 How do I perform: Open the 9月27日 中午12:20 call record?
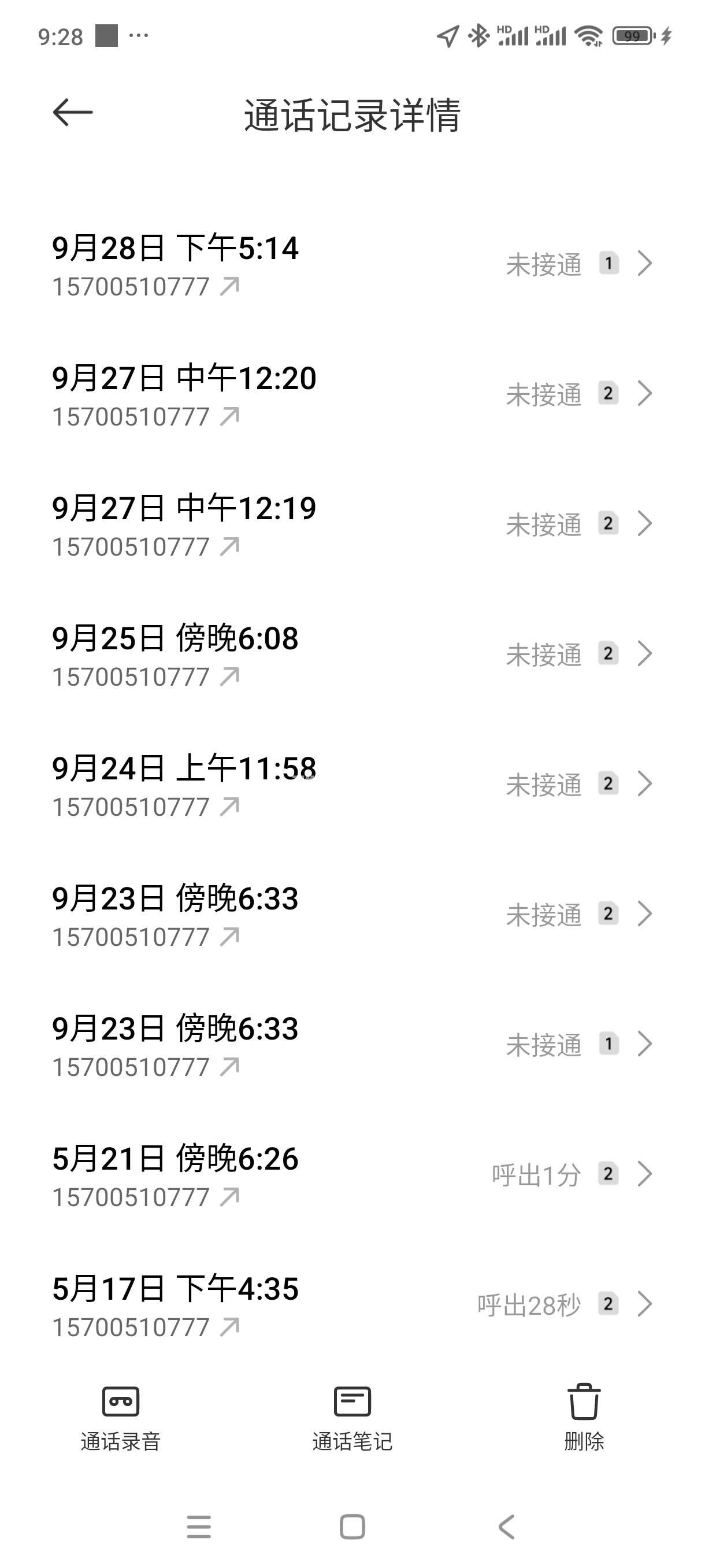coord(351,395)
